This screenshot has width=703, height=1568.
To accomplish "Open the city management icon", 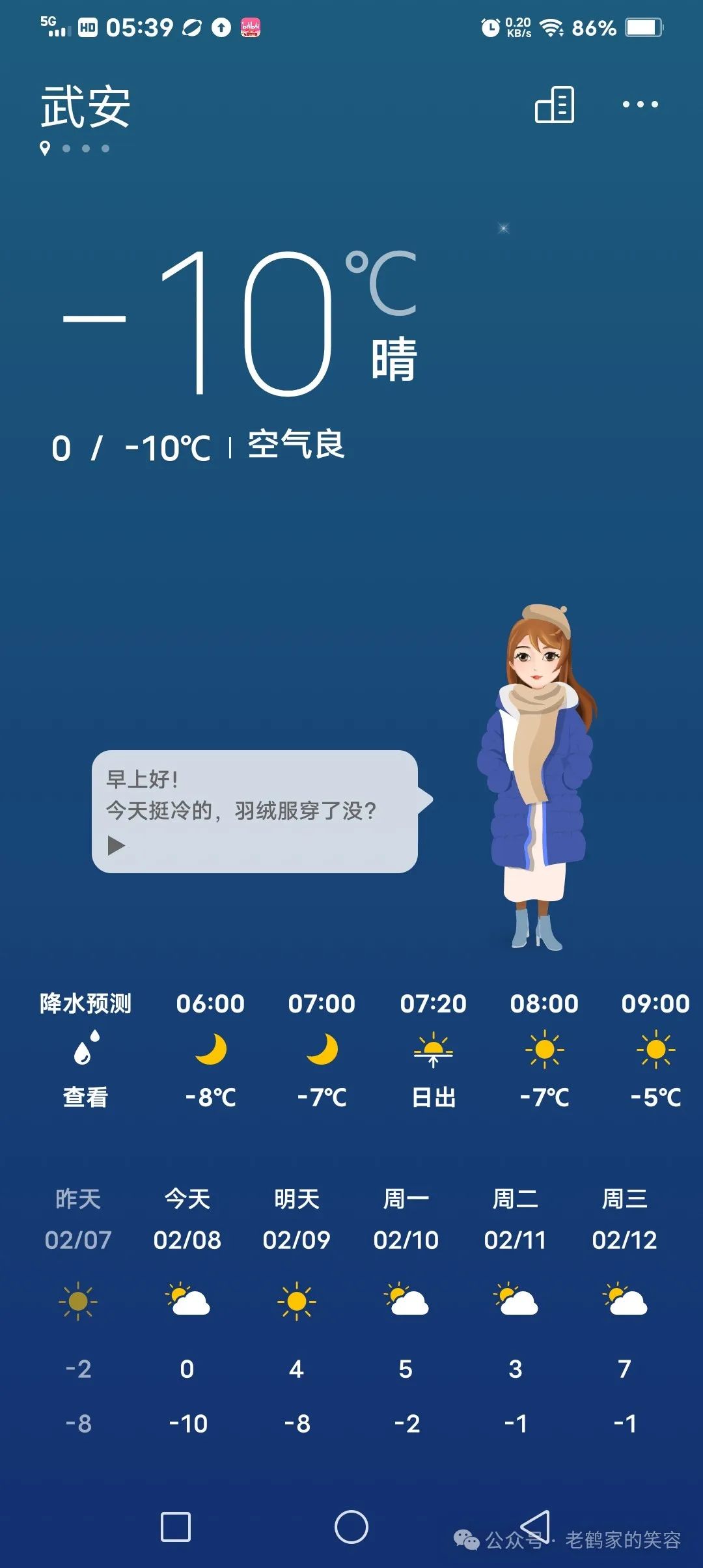I will 555,104.
